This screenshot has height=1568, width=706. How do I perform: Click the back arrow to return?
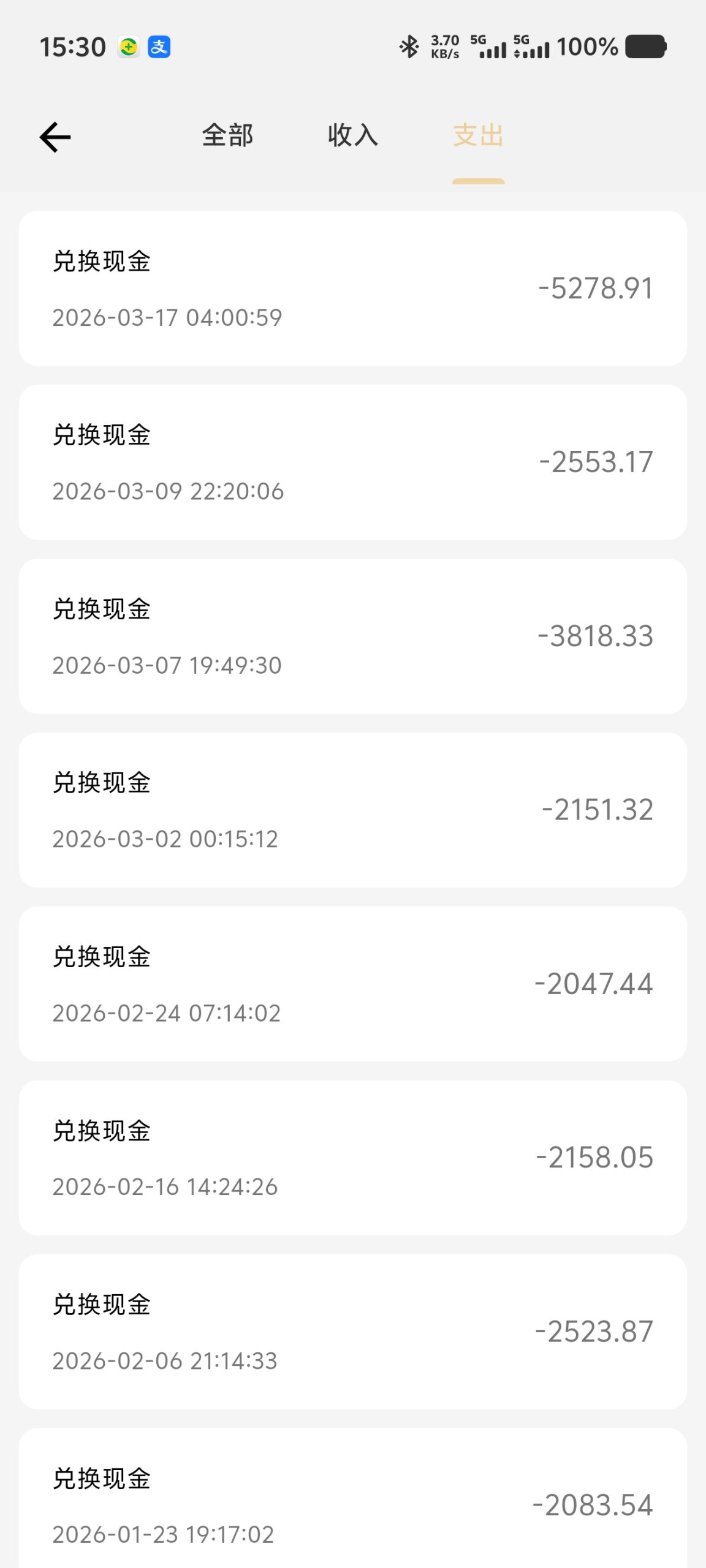pos(55,136)
